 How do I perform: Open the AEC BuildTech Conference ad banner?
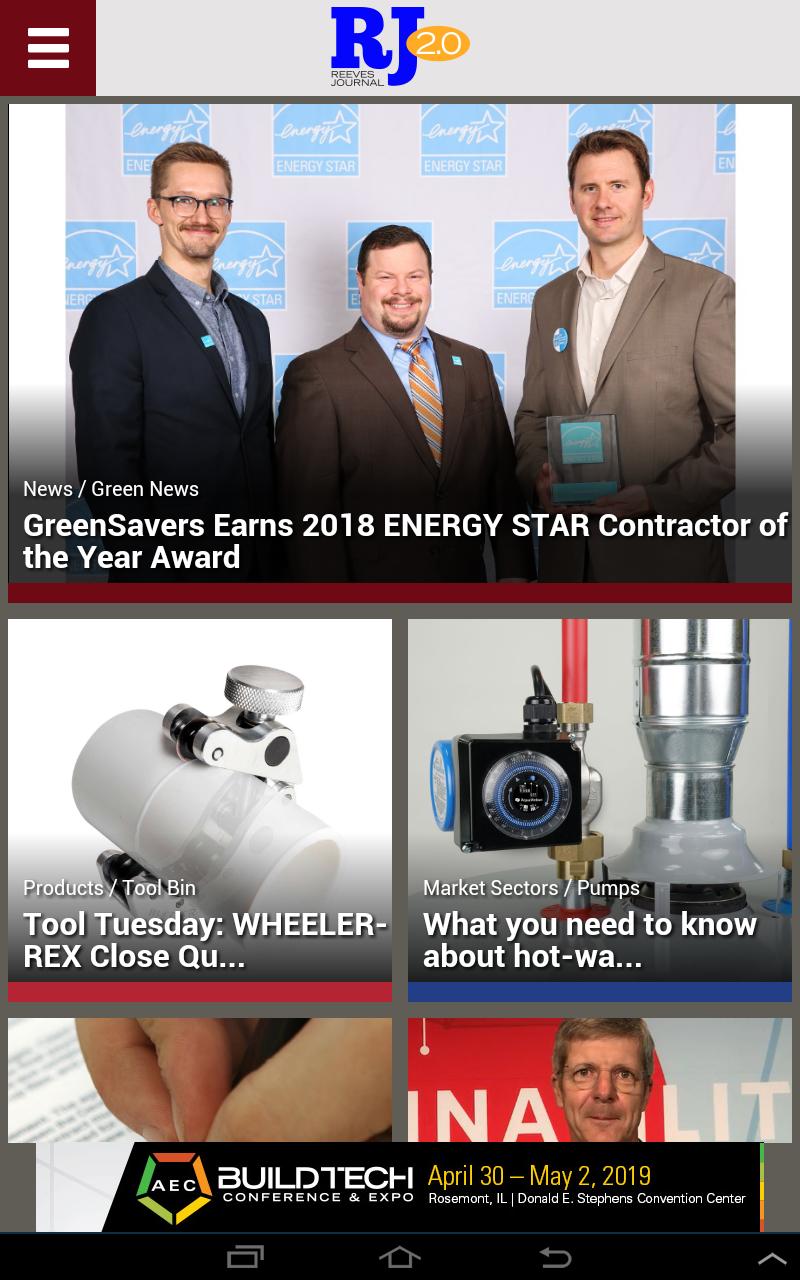[x=400, y=1187]
